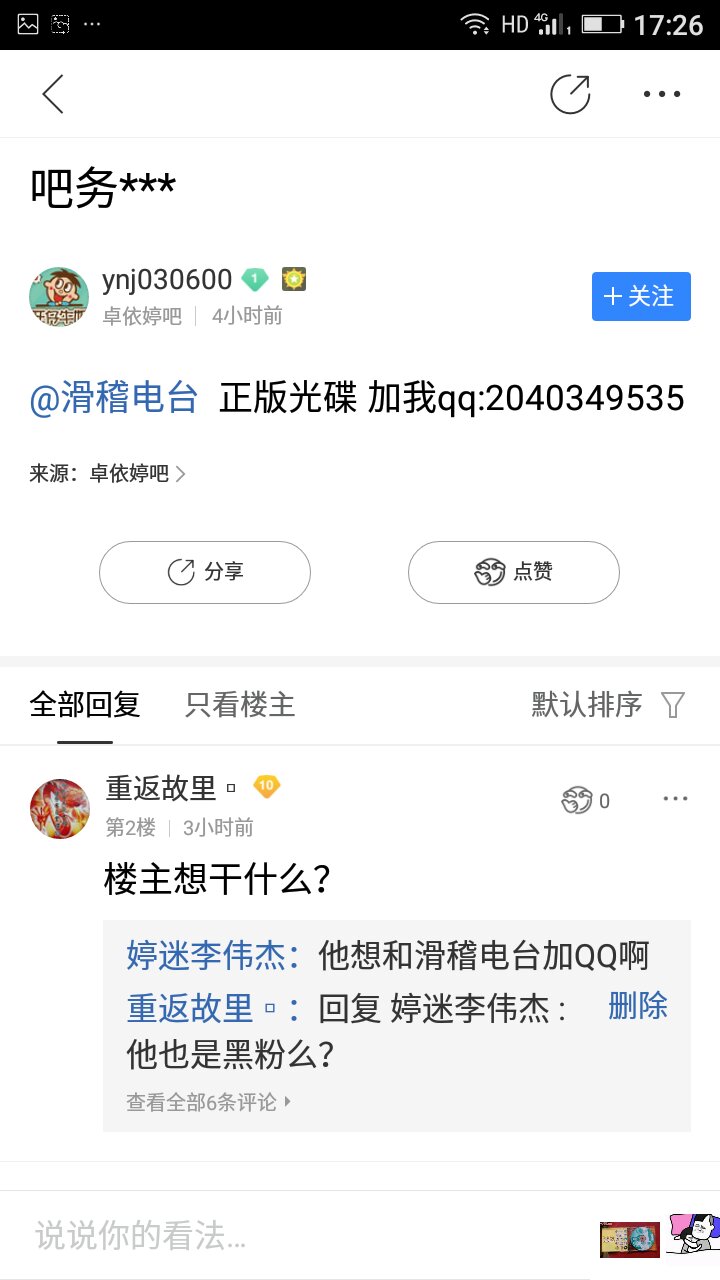Switch to 只看楼主 tab
Viewport: 720px width, 1280px height.
pyautogui.click(x=240, y=705)
